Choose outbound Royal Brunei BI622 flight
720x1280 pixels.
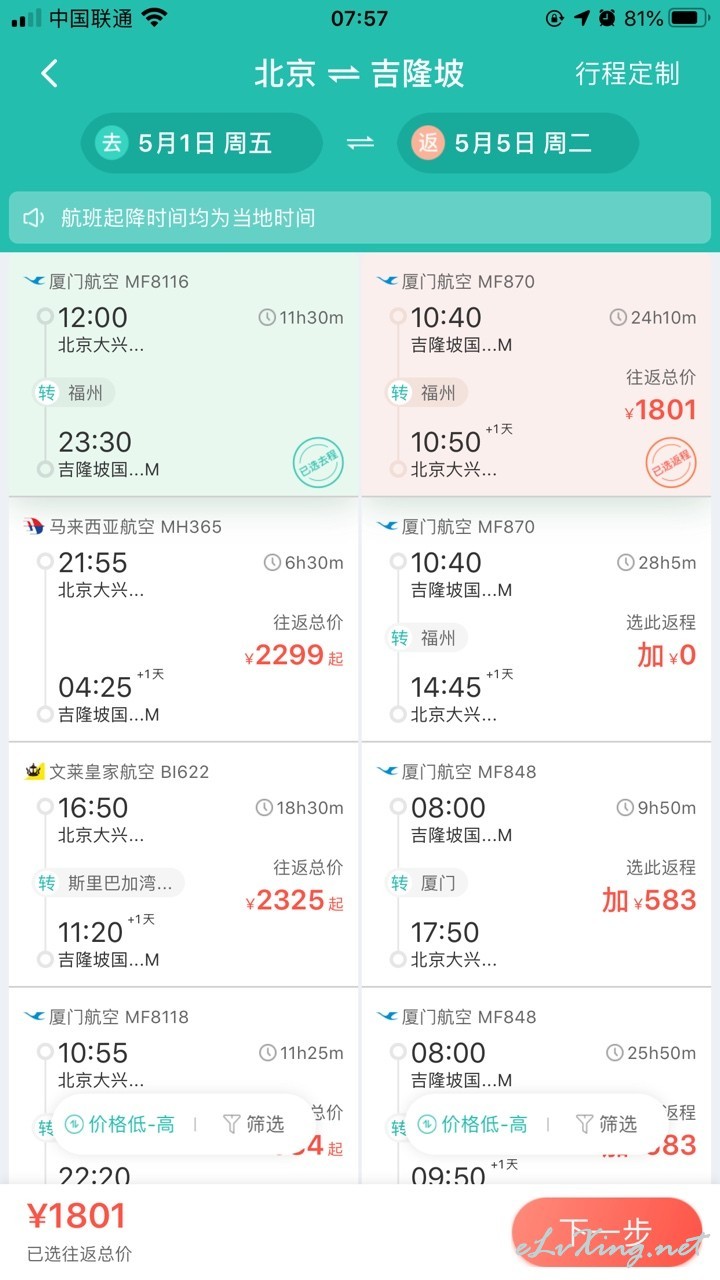[184, 864]
